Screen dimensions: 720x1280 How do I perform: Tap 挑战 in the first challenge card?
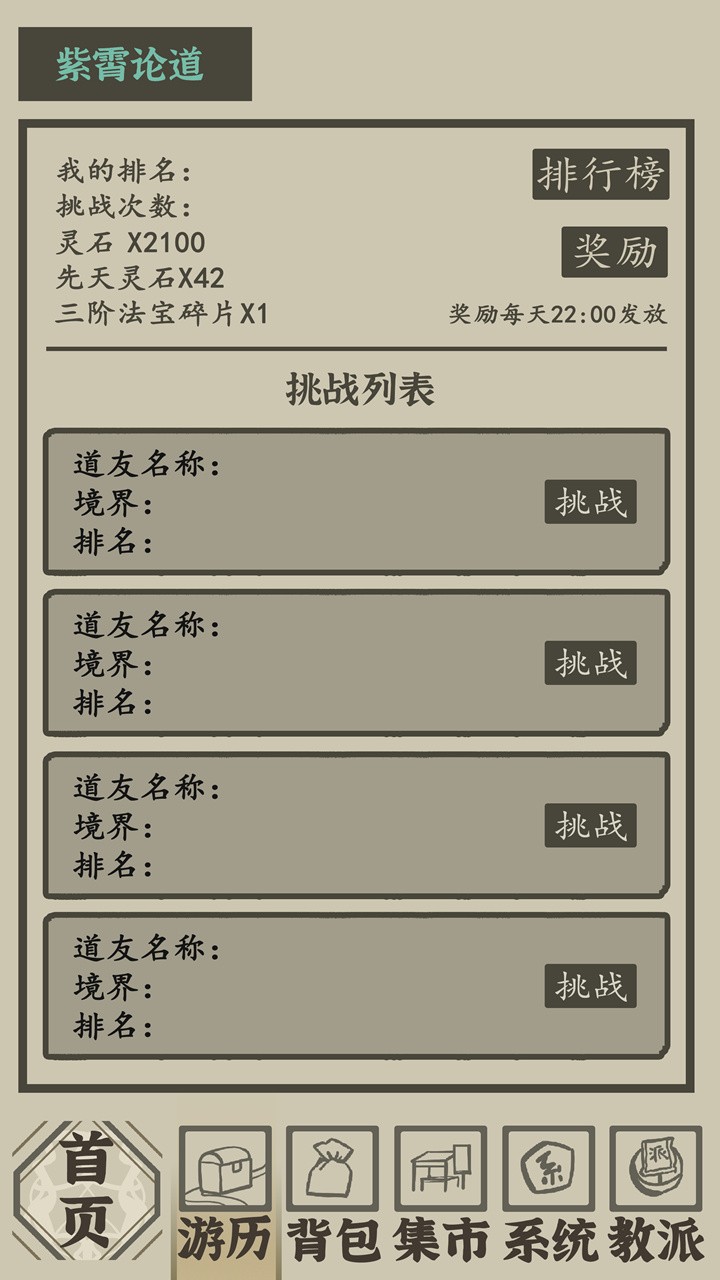[590, 502]
